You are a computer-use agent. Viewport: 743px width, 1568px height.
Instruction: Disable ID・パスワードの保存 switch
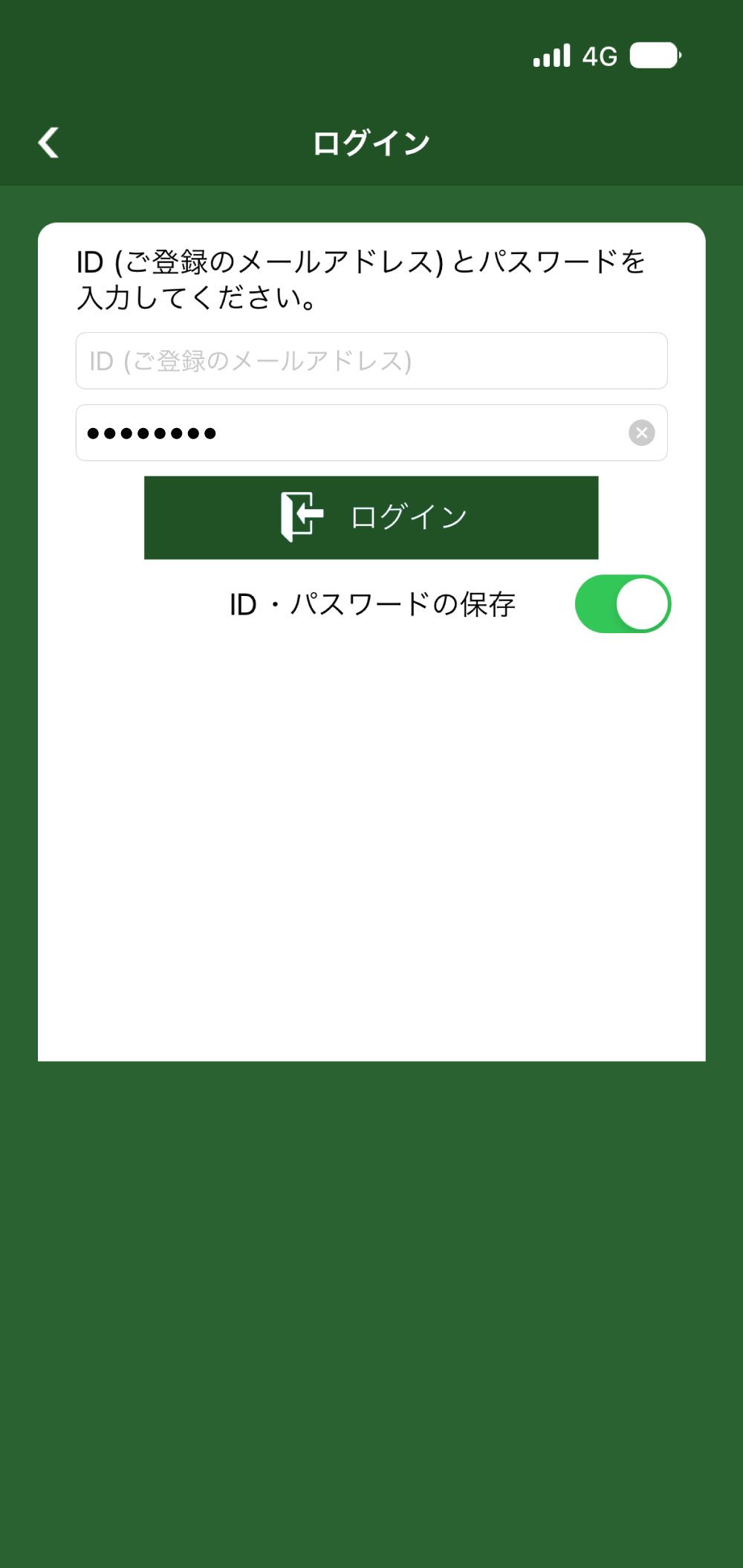[x=623, y=604]
